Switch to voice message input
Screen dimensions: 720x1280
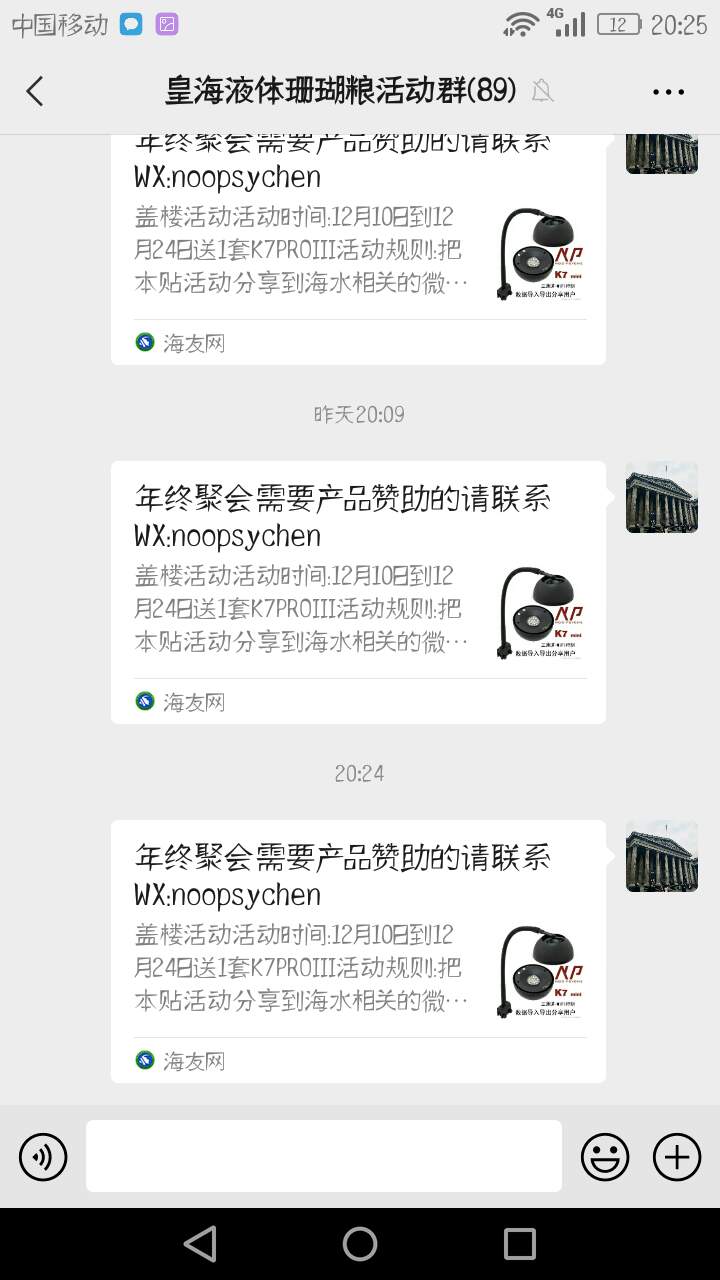click(43, 1157)
